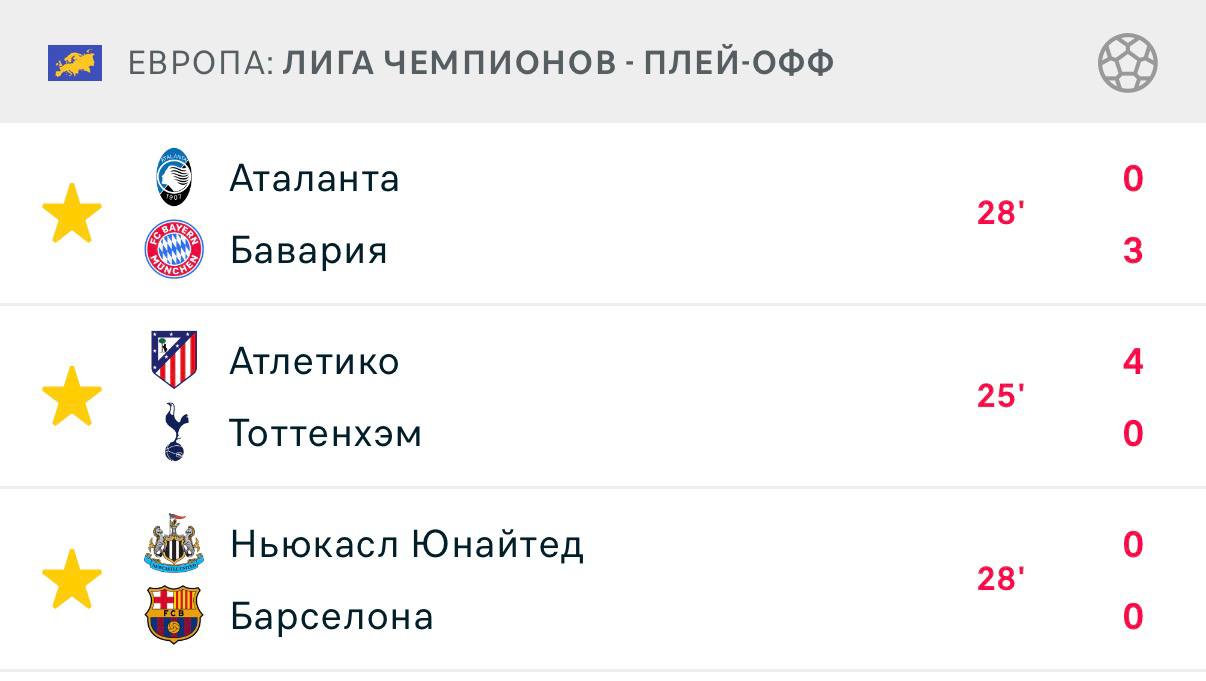1206x681 pixels.
Task: Remove star from Ньюкасл Юнайтед – Барселона
Action: 72,580
